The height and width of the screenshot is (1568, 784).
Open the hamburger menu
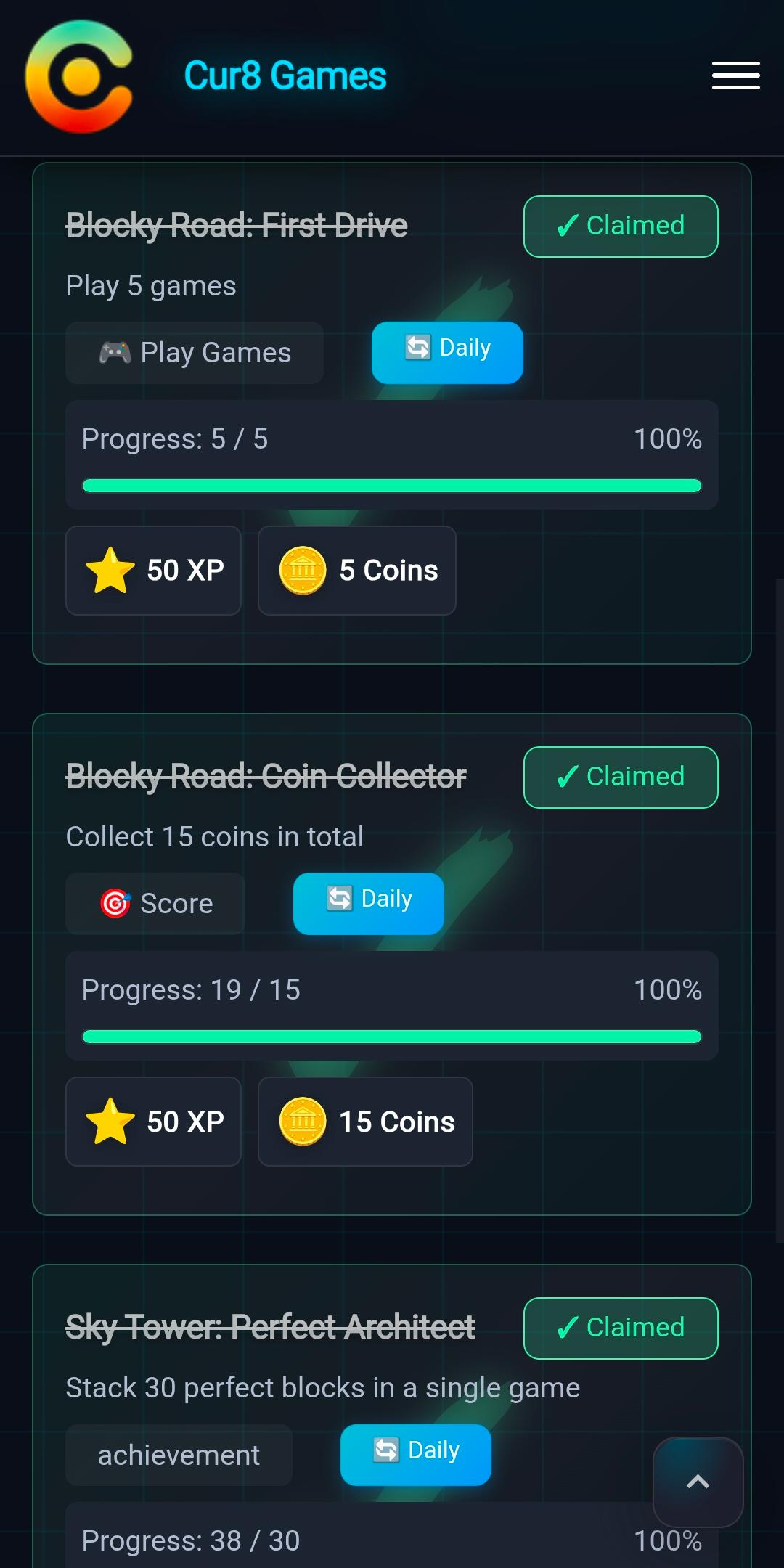click(735, 75)
